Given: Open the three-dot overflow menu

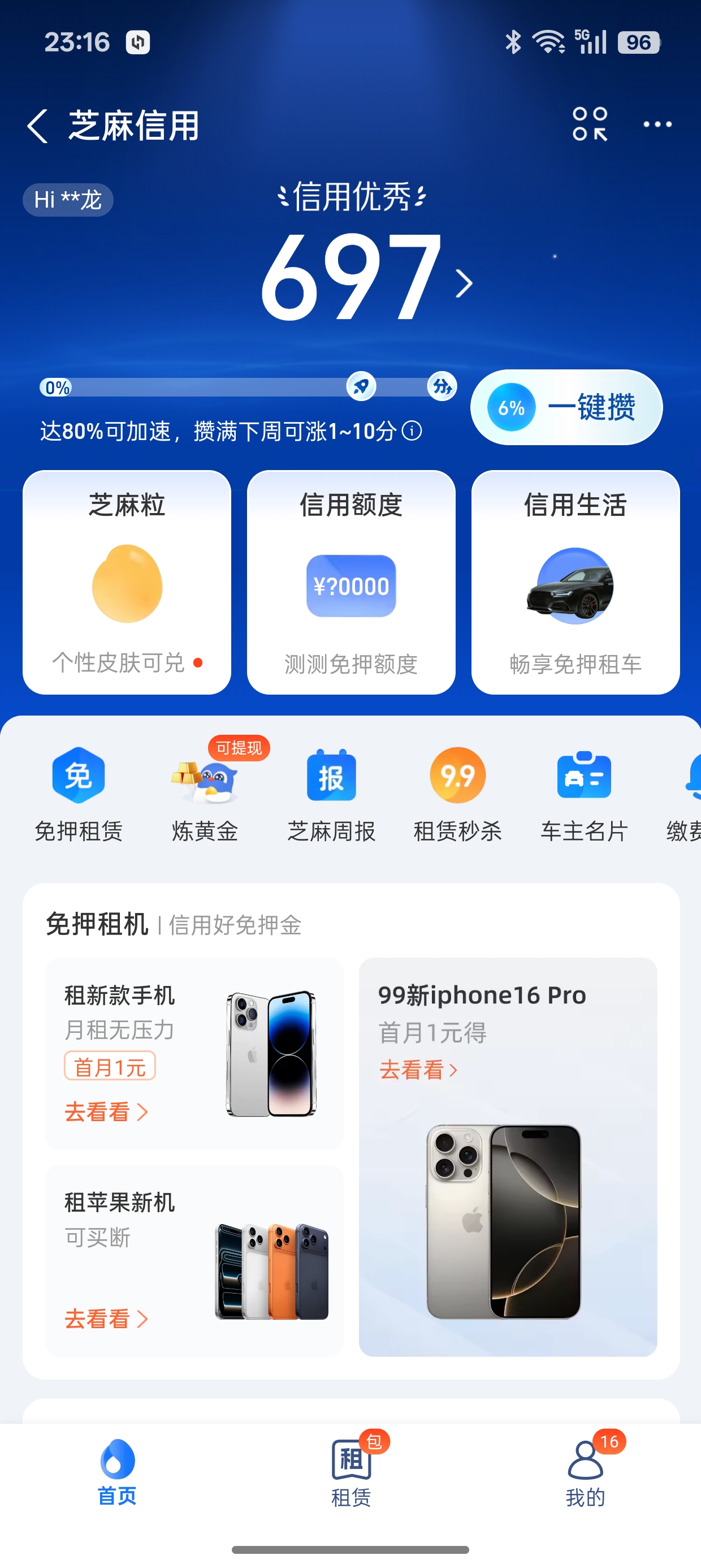Looking at the screenshot, I should 657,125.
